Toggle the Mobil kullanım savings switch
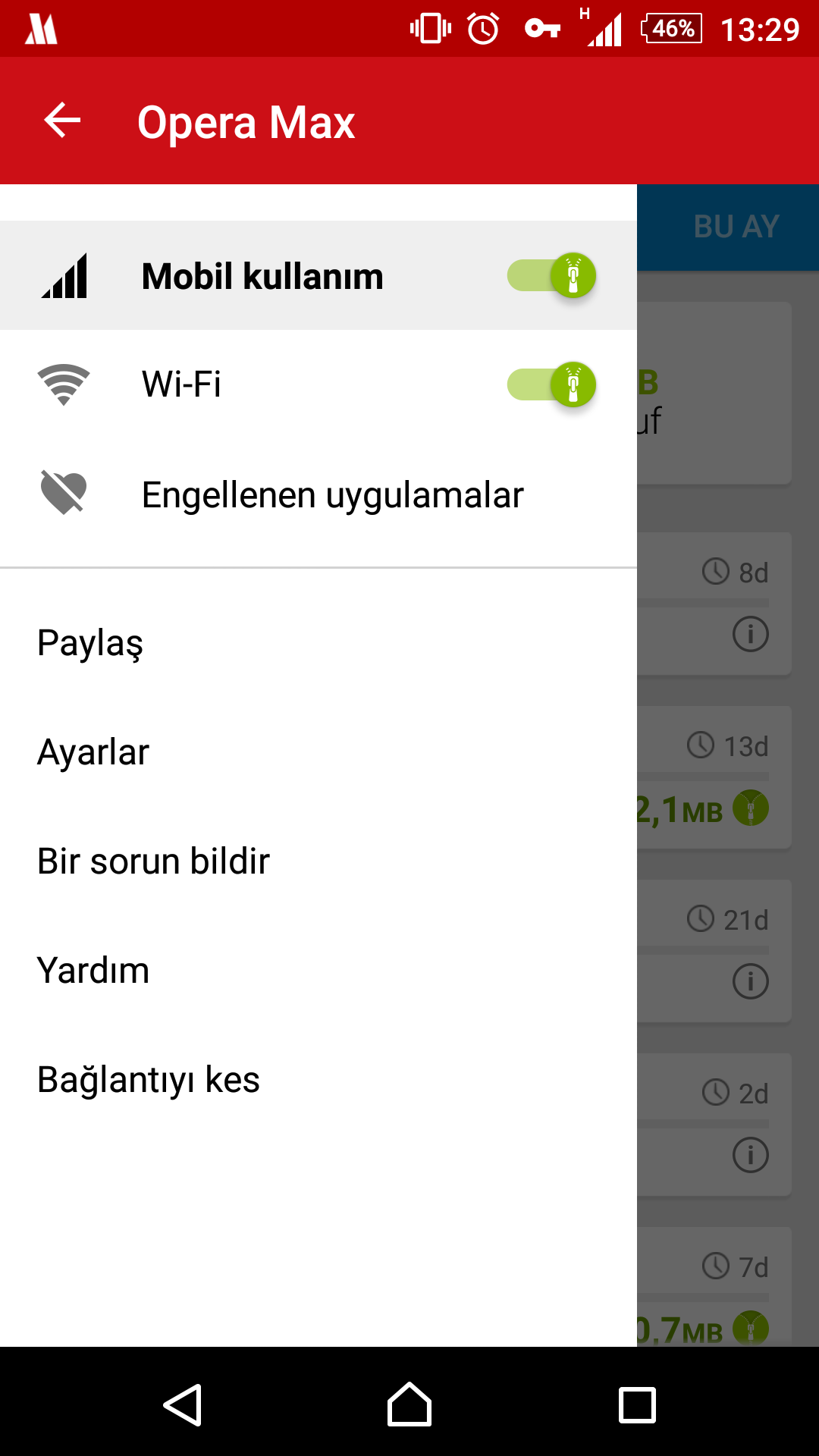 pos(551,275)
